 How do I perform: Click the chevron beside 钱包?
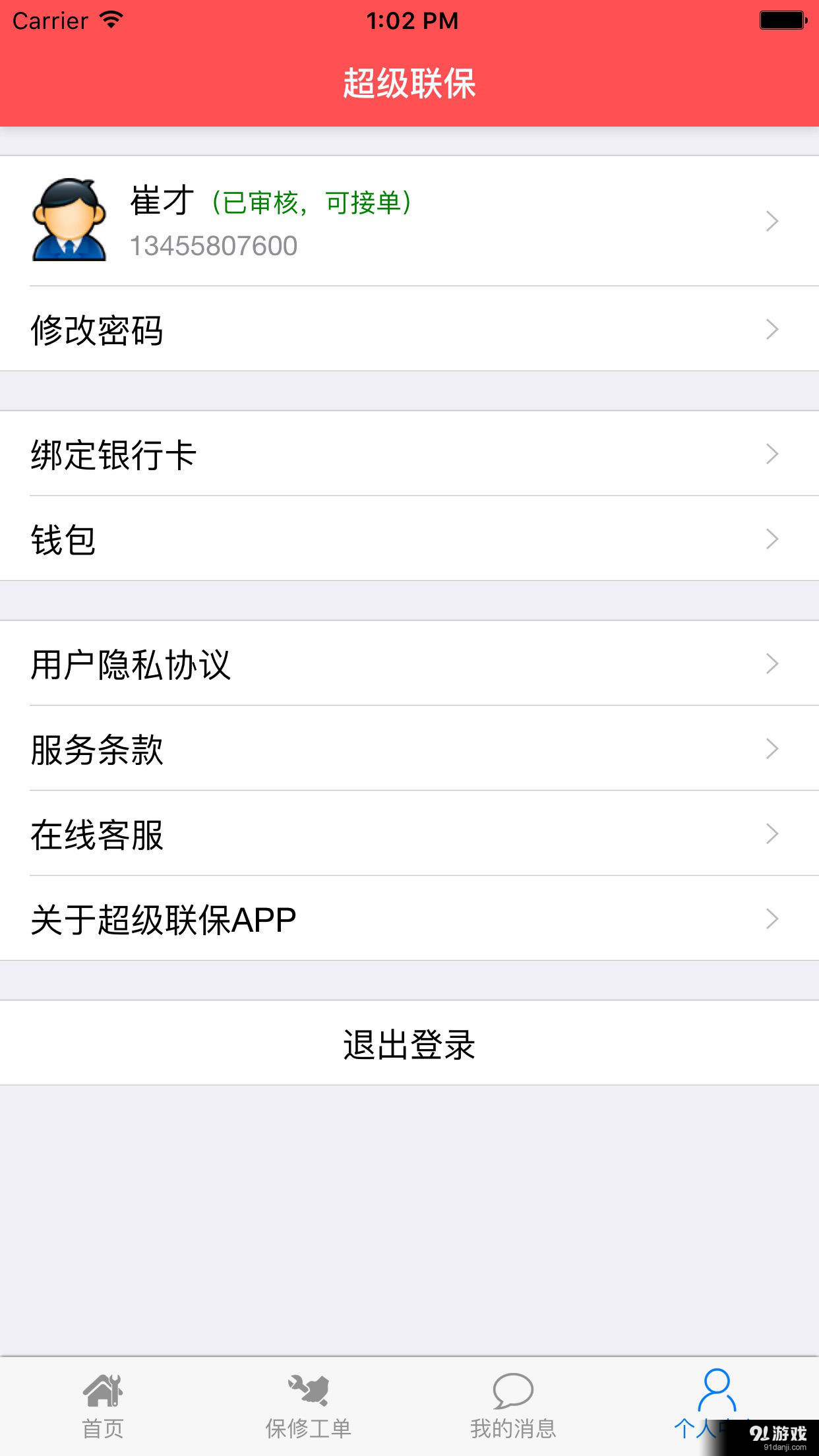click(x=770, y=539)
